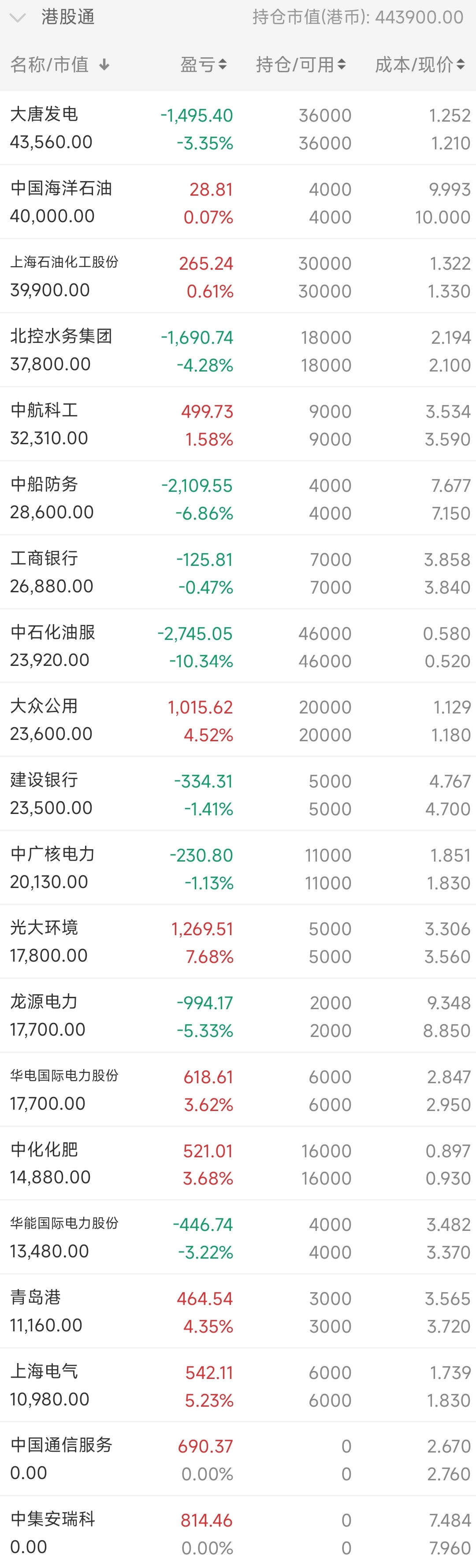Sort by 成本/现价 column

(x=420, y=64)
